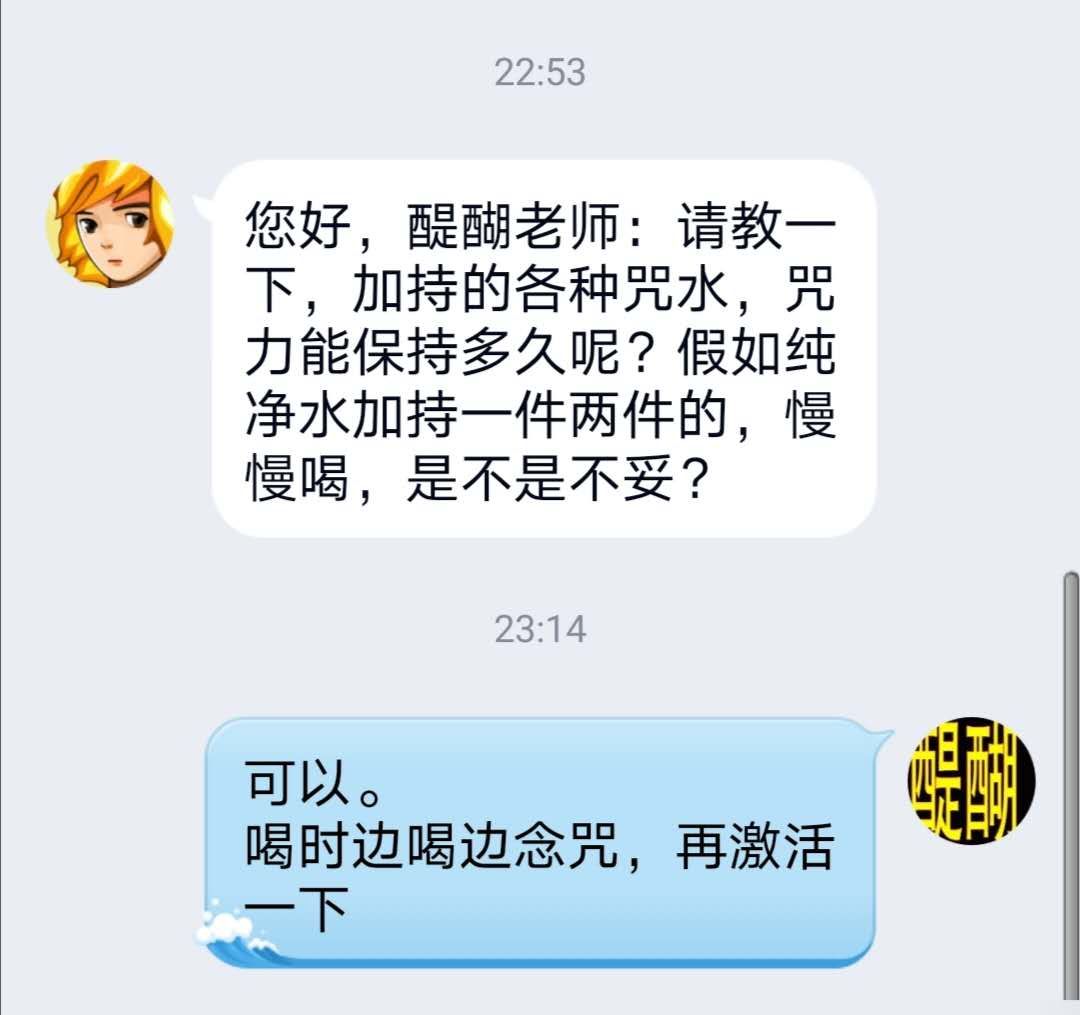Open the orange-haired sender's avatar profile

tap(110, 223)
